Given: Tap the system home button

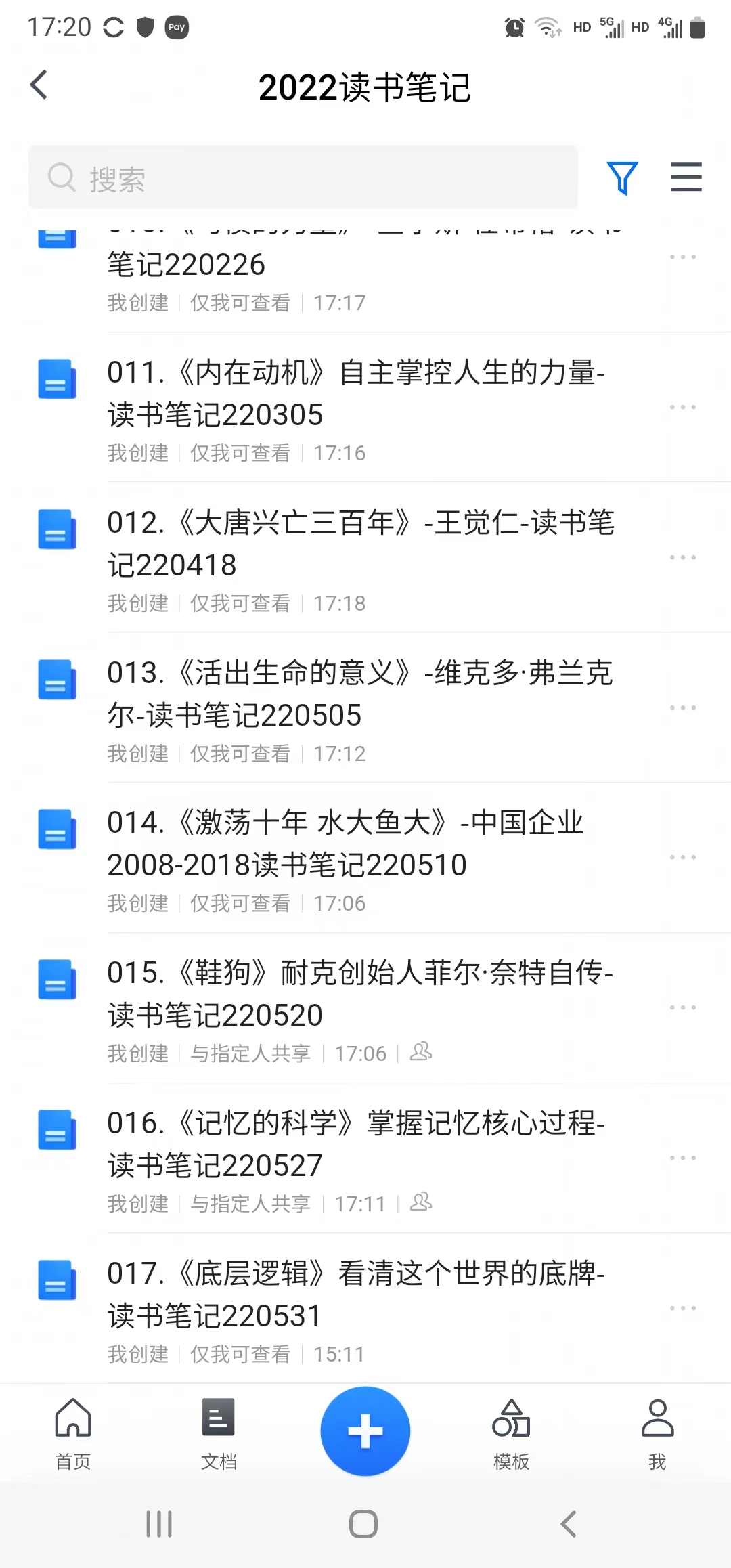Looking at the screenshot, I should (363, 1524).
